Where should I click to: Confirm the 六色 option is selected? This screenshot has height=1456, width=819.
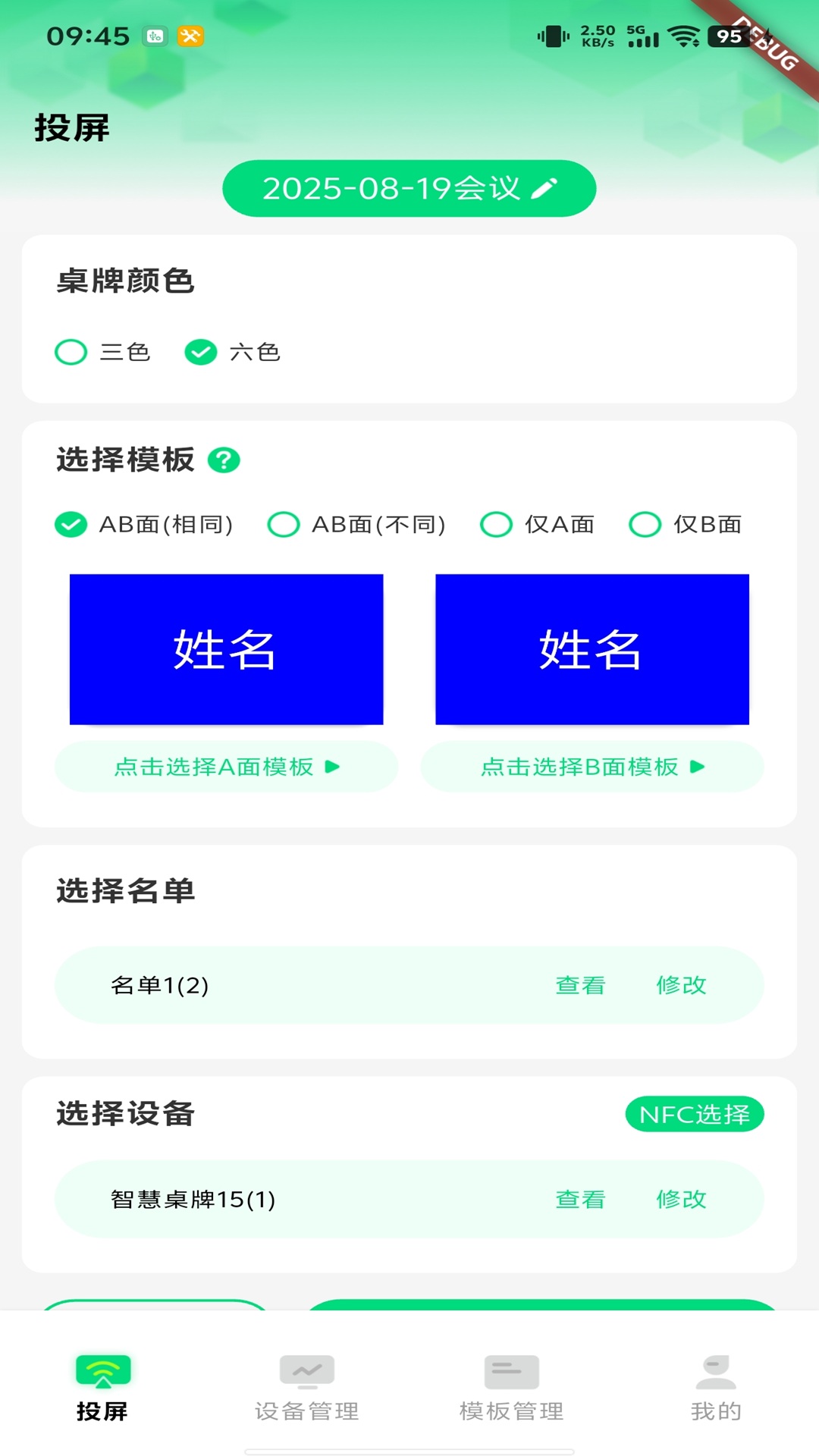(x=200, y=352)
